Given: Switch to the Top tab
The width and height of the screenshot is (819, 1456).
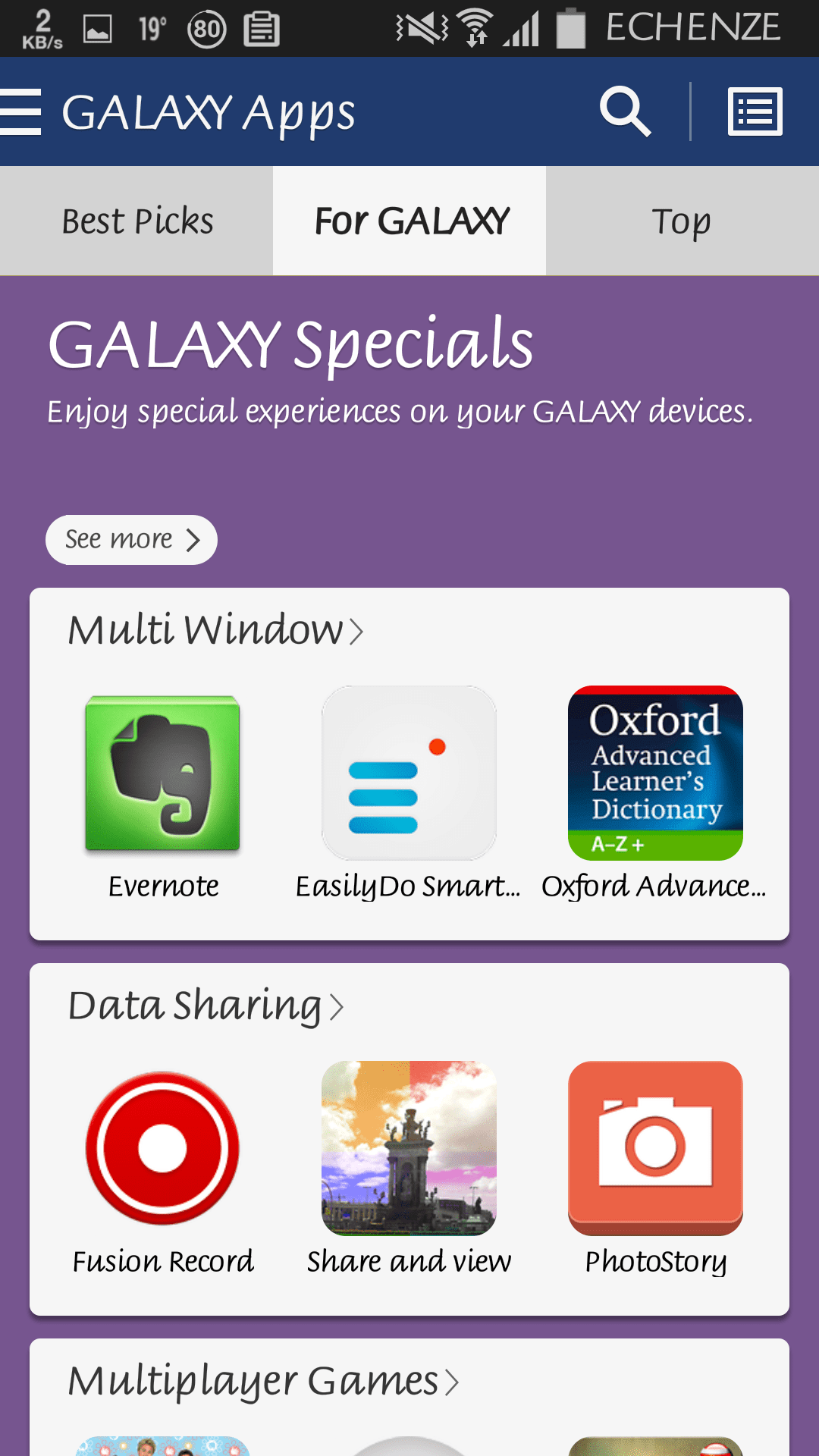Looking at the screenshot, I should point(682,221).
